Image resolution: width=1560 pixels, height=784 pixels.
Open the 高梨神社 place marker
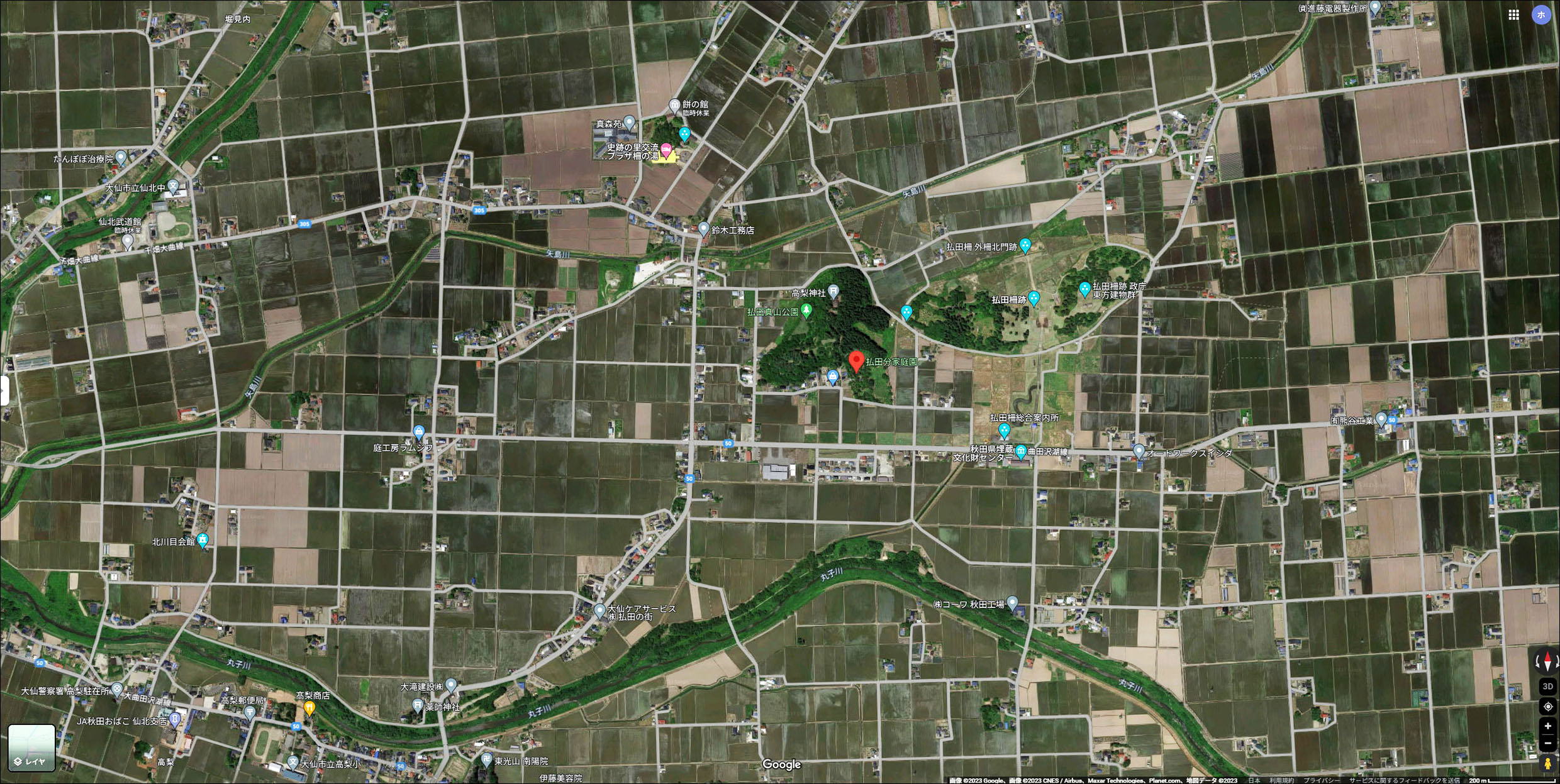coord(833,291)
